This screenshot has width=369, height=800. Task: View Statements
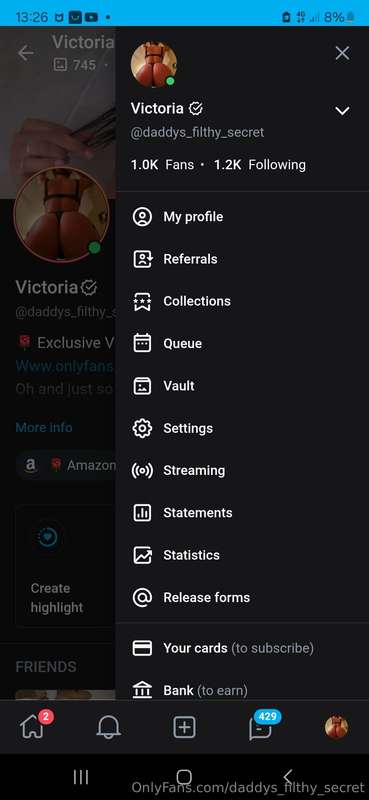click(242, 513)
